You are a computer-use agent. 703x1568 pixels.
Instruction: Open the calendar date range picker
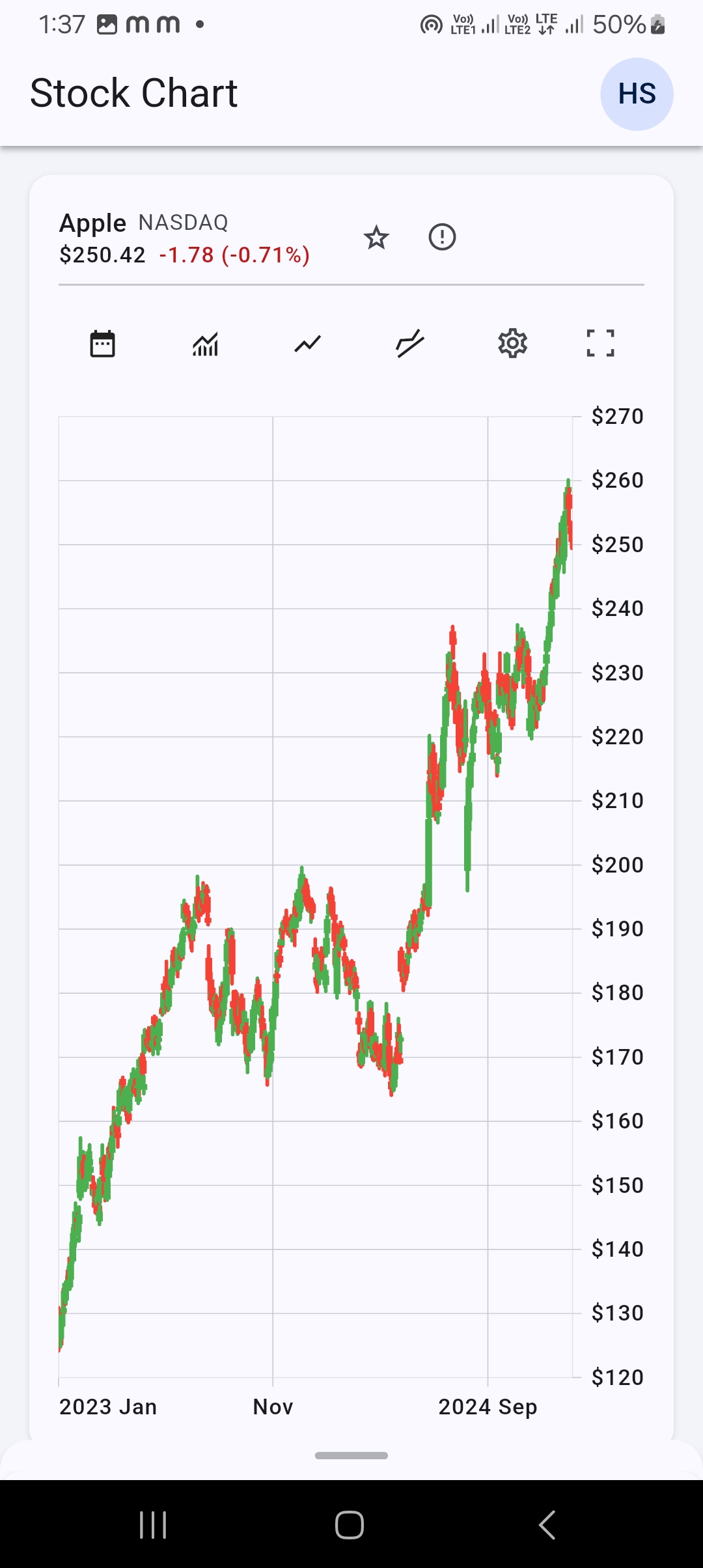click(102, 344)
